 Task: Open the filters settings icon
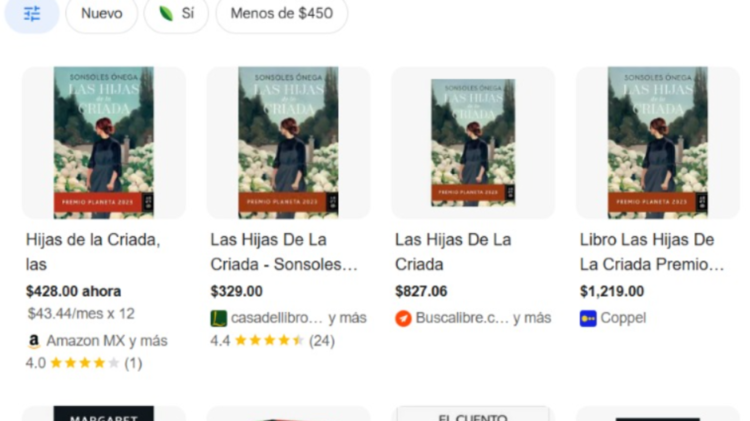(32, 14)
